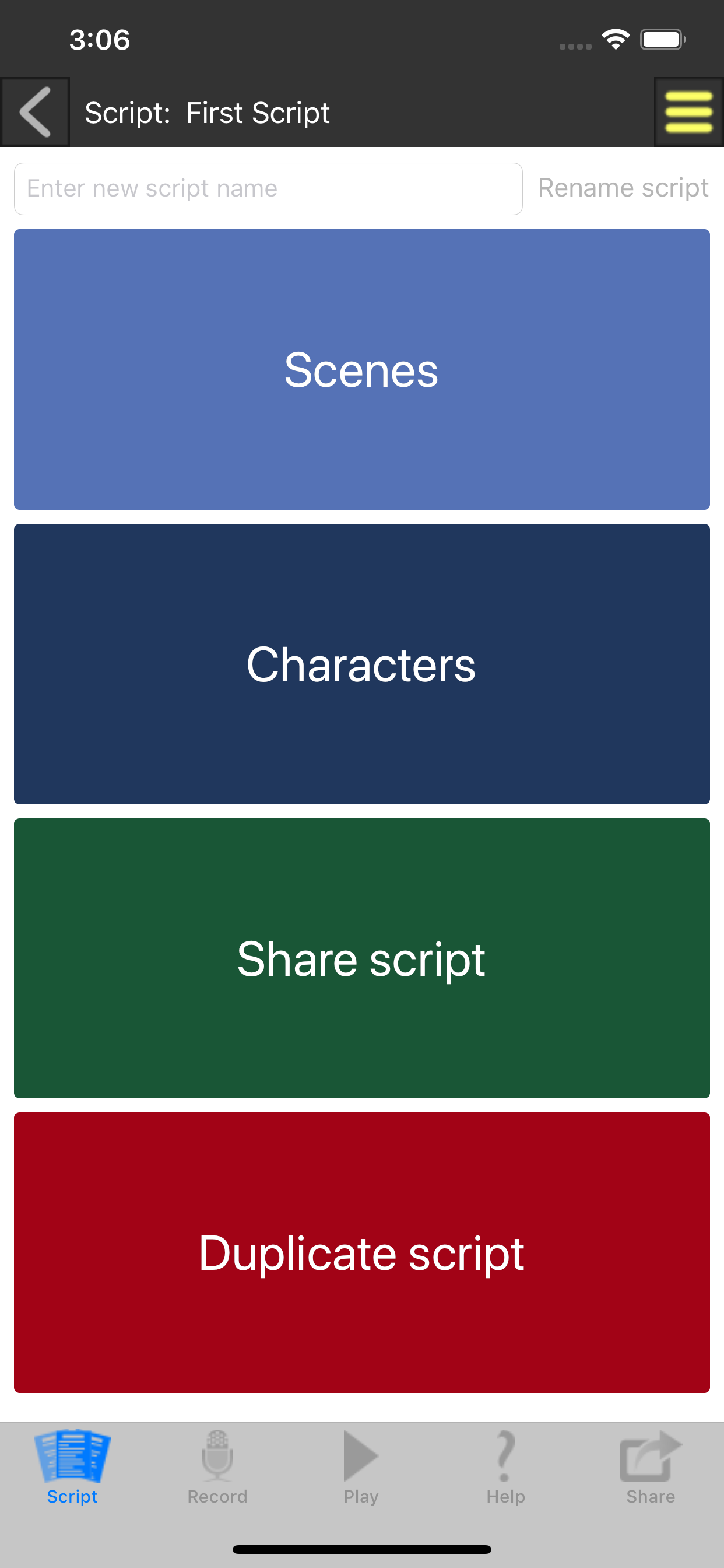The height and width of the screenshot is (1568, 724).
Task: Tap Rename script
Action: point(623,188)
